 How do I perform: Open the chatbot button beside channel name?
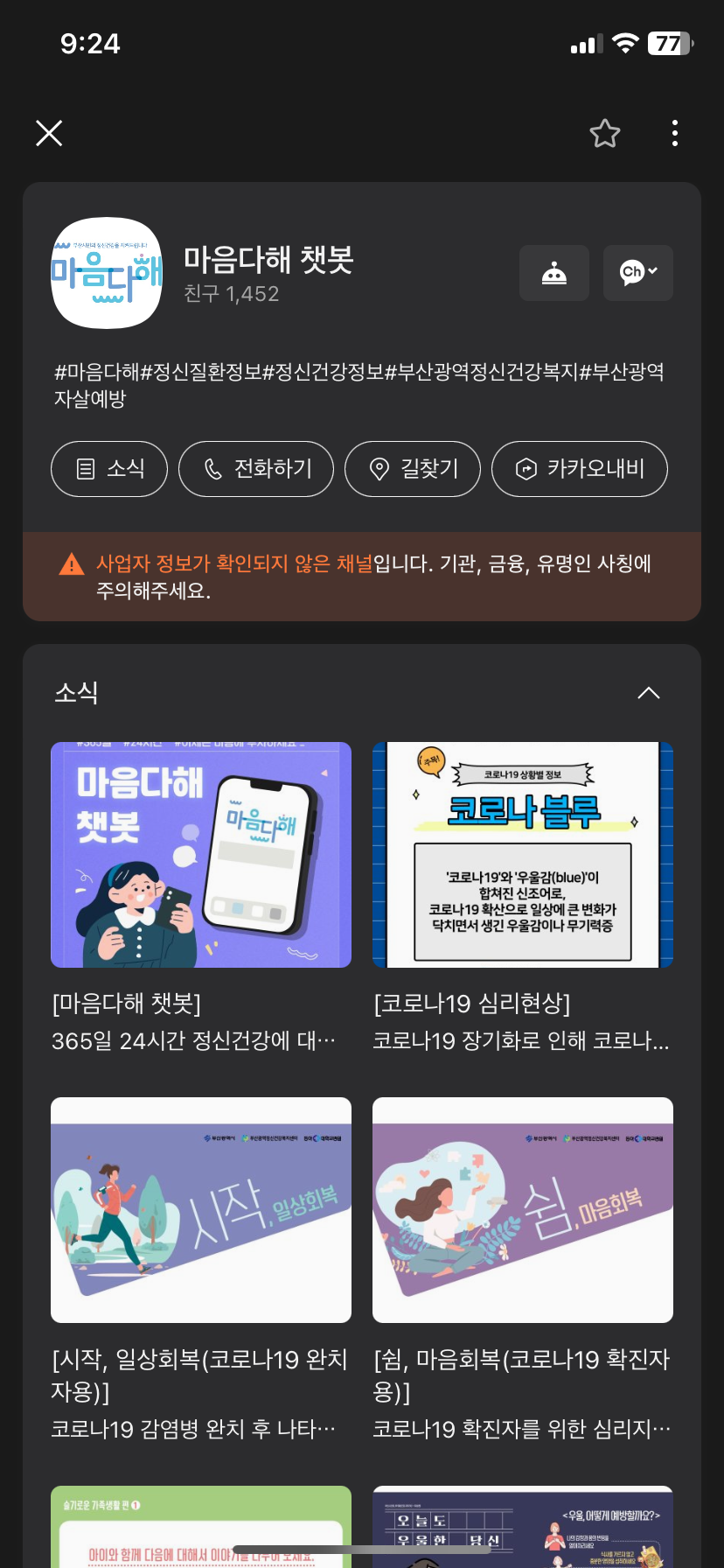pyautogui.click(x=553, y=273)
